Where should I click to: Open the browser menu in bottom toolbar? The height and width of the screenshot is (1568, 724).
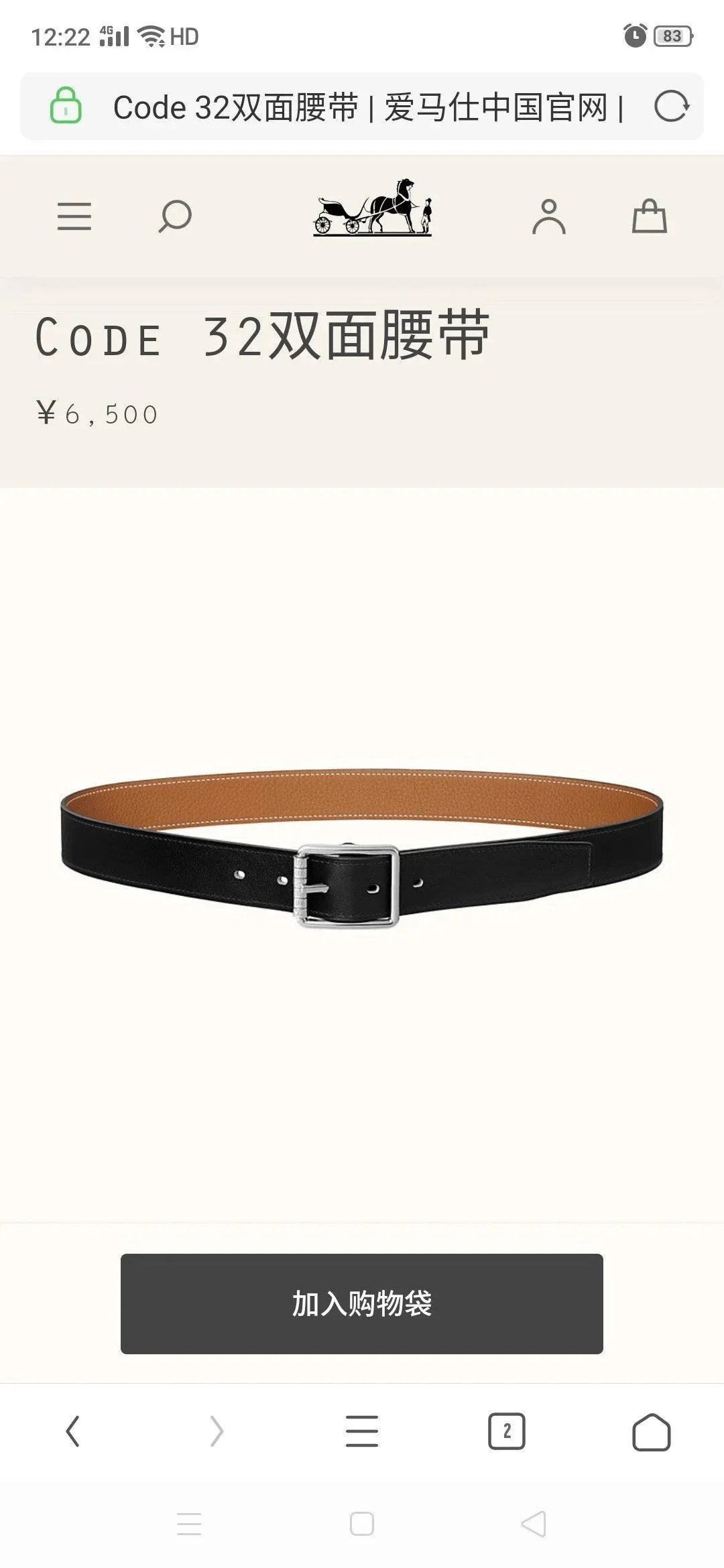coord(362,1431)
